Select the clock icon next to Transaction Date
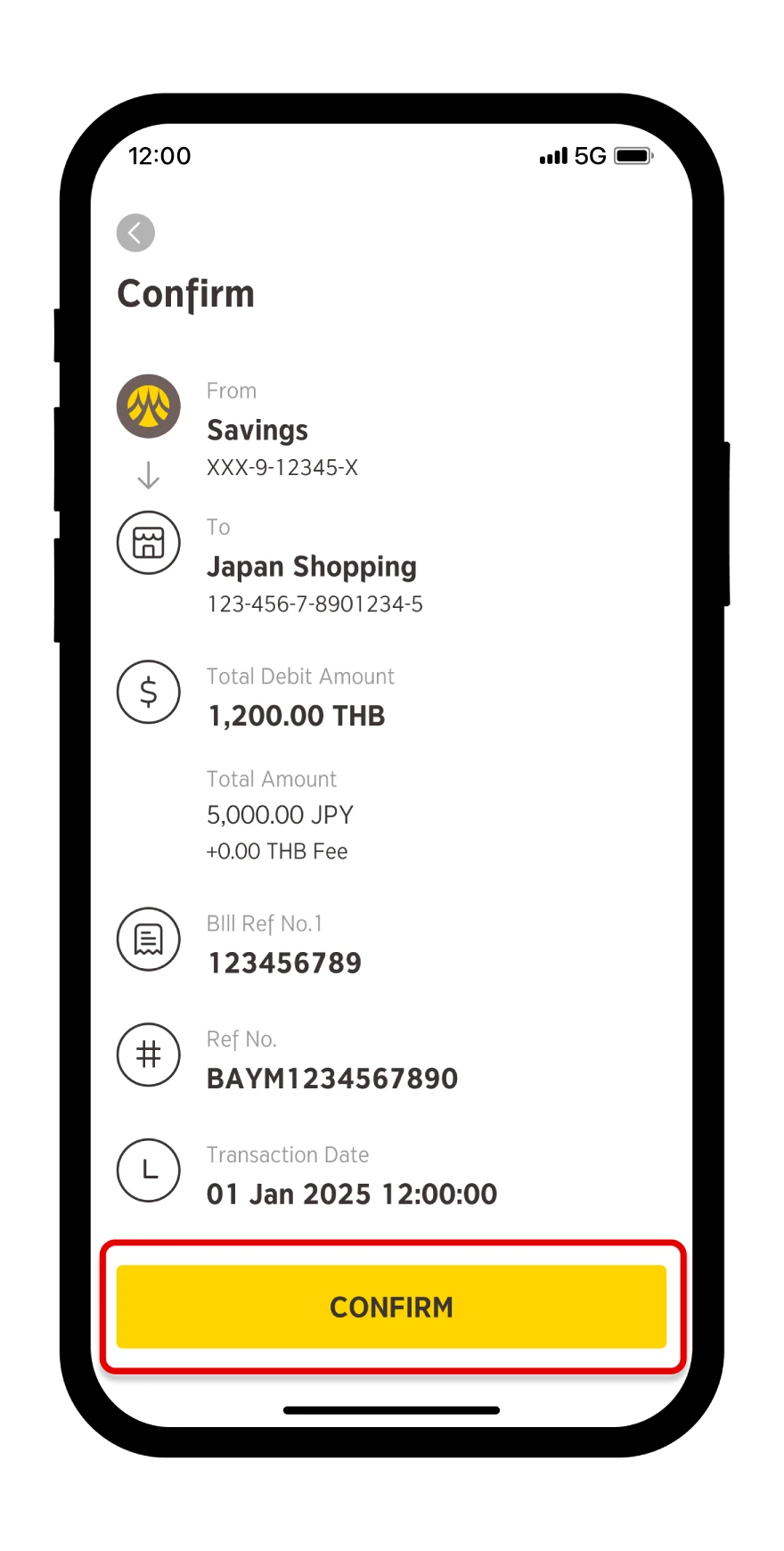Screen dimensions: 784x1551 [x=148, y=1170]
